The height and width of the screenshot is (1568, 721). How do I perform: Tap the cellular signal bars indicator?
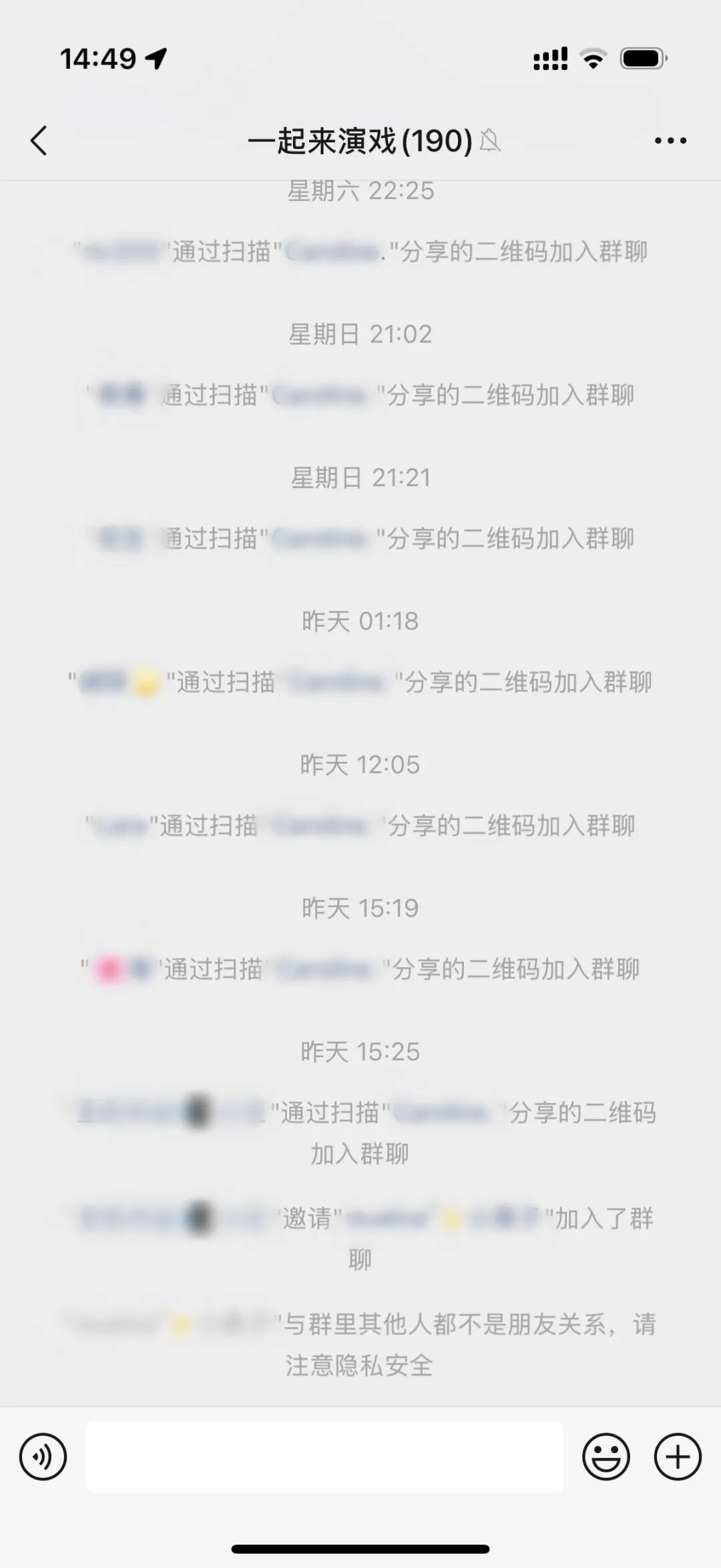(x=549, y=59)
